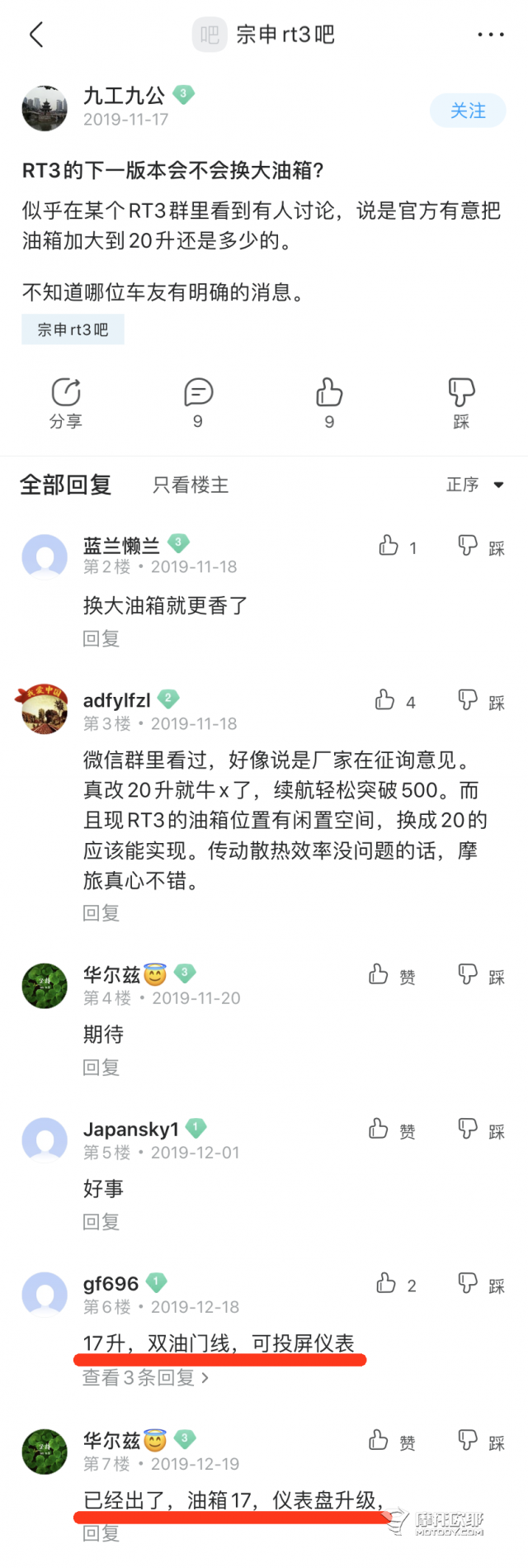528x1568 pixels.
Task: Share this post via 分享
Action: pos(66,403)
